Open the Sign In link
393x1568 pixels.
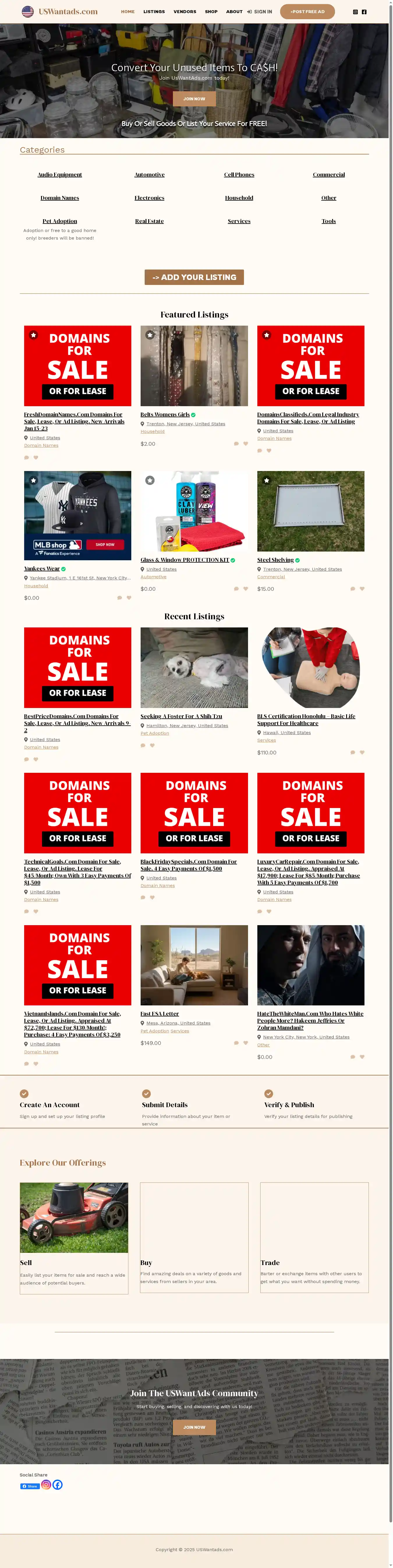260,12
